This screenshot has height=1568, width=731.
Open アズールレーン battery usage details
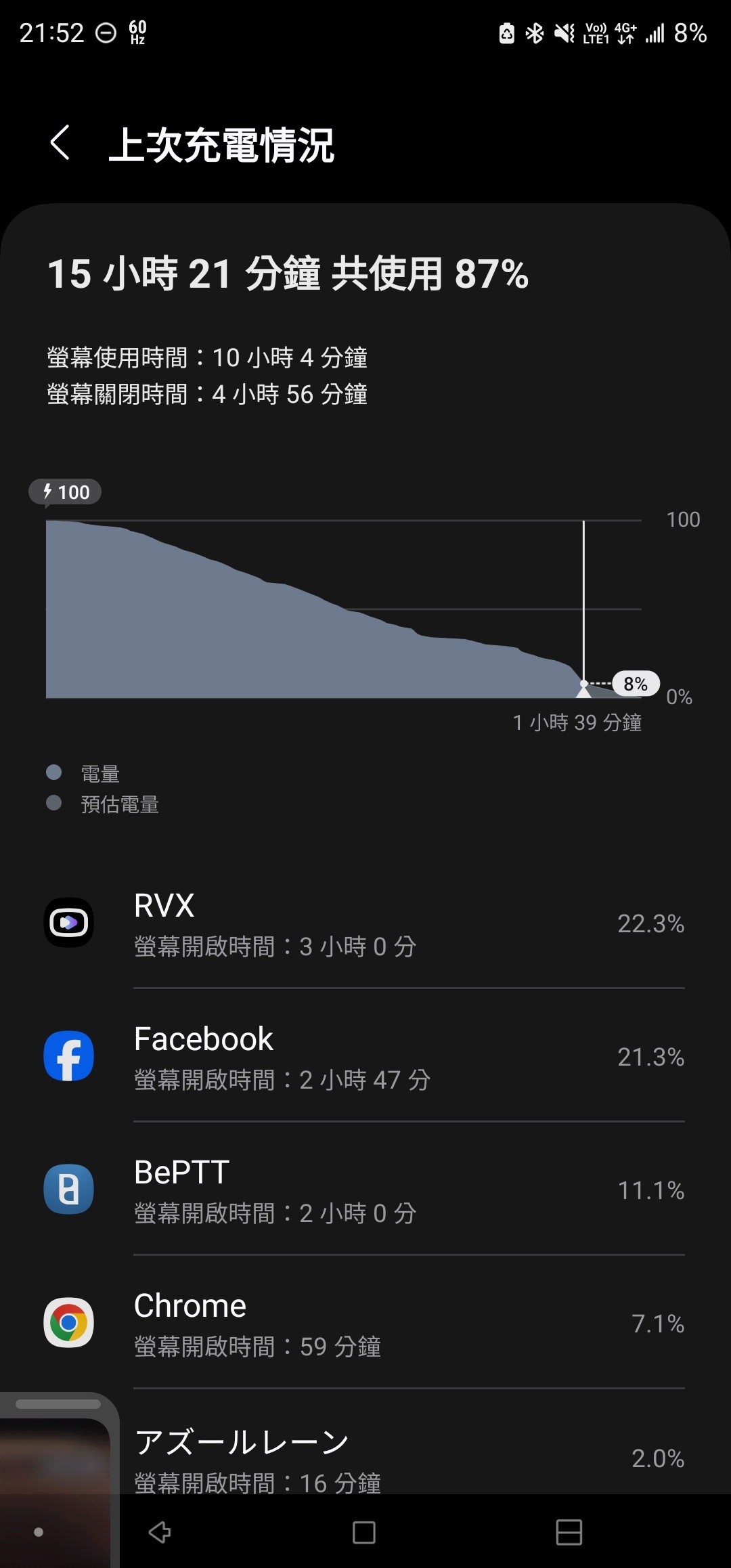(406, 1457)
